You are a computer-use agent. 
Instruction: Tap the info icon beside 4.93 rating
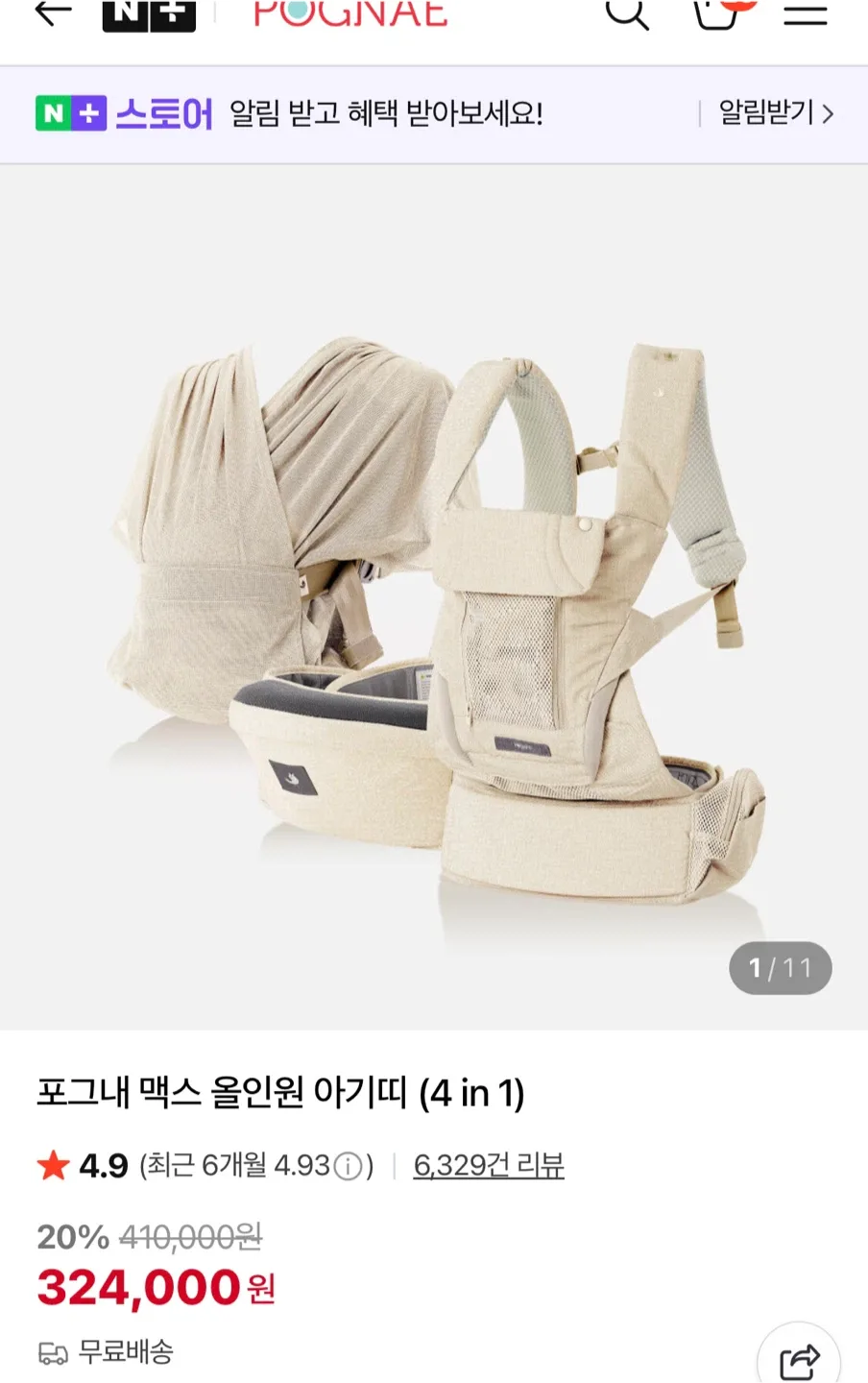[348, 1167]
